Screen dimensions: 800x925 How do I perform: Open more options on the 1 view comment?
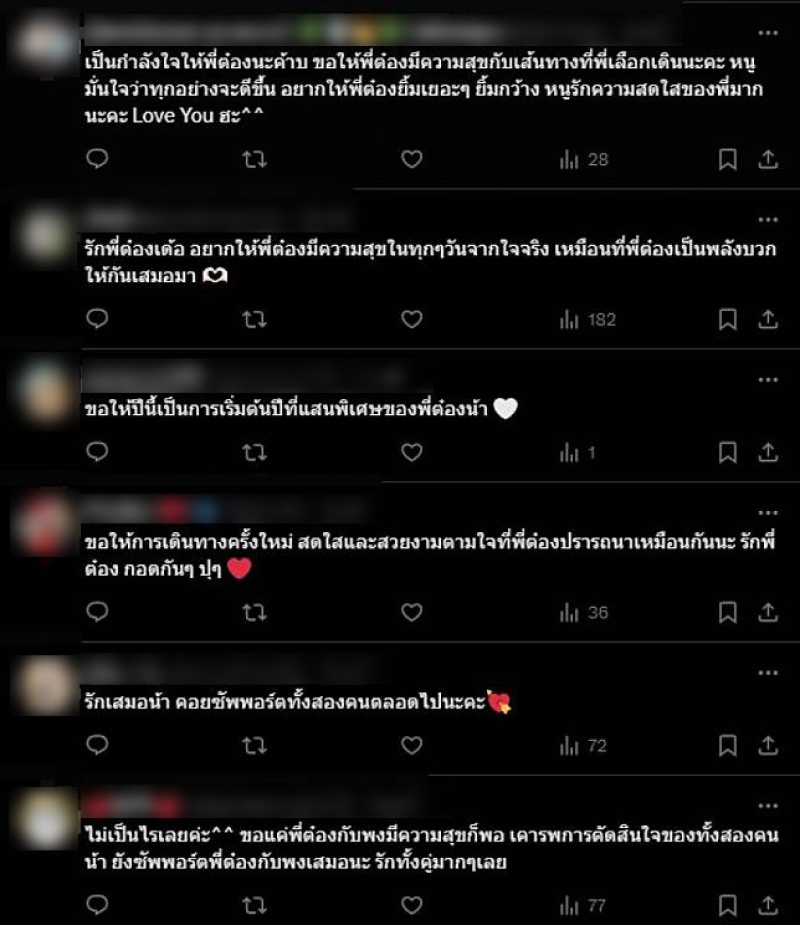coord(768,381)
